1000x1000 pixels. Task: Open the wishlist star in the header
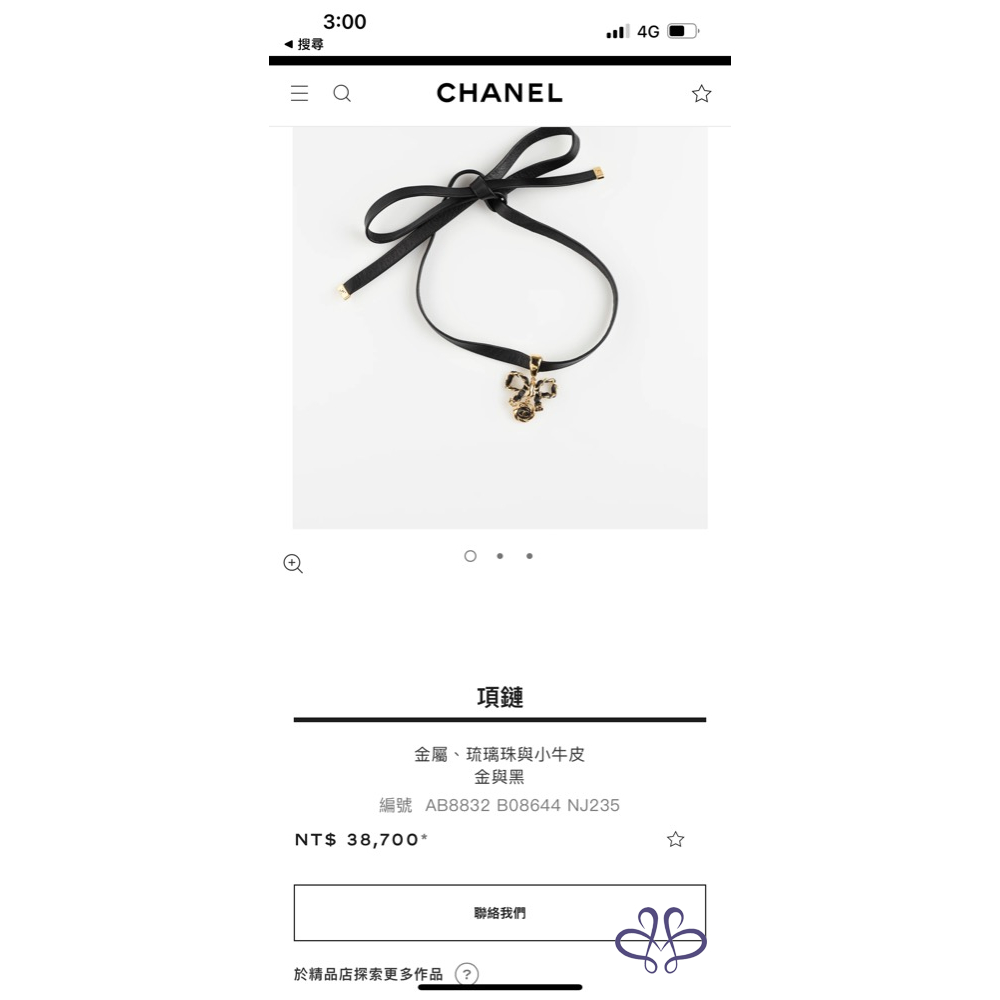[701, 93]
